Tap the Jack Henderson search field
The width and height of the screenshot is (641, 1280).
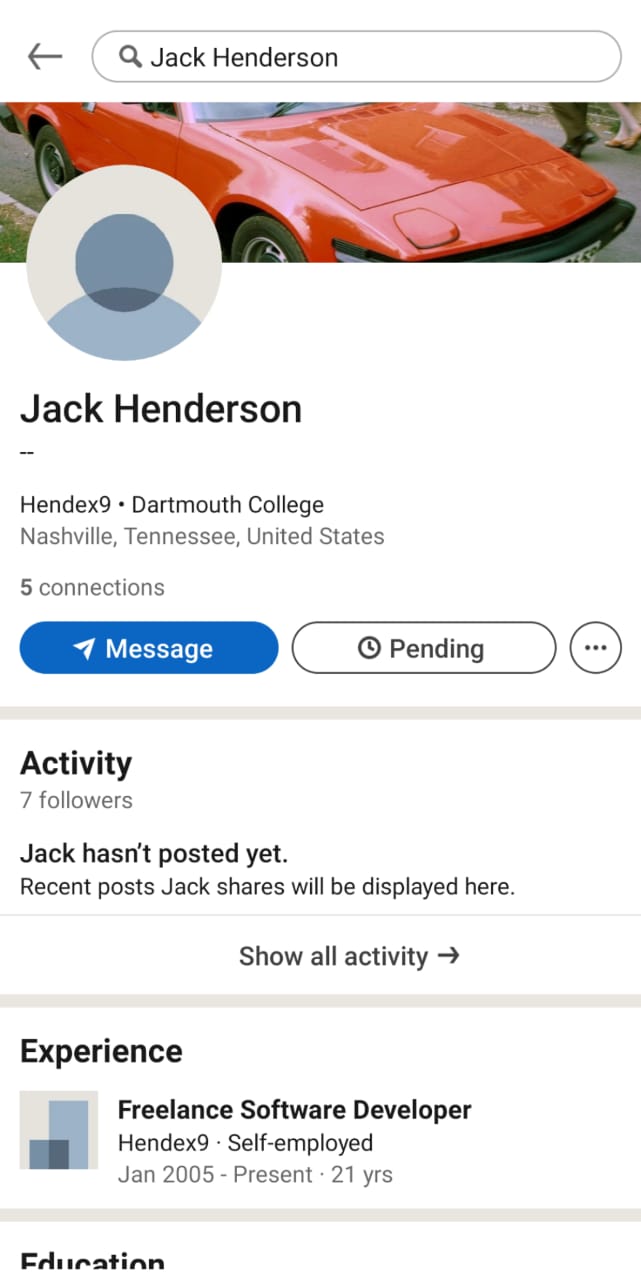(356, 57)
